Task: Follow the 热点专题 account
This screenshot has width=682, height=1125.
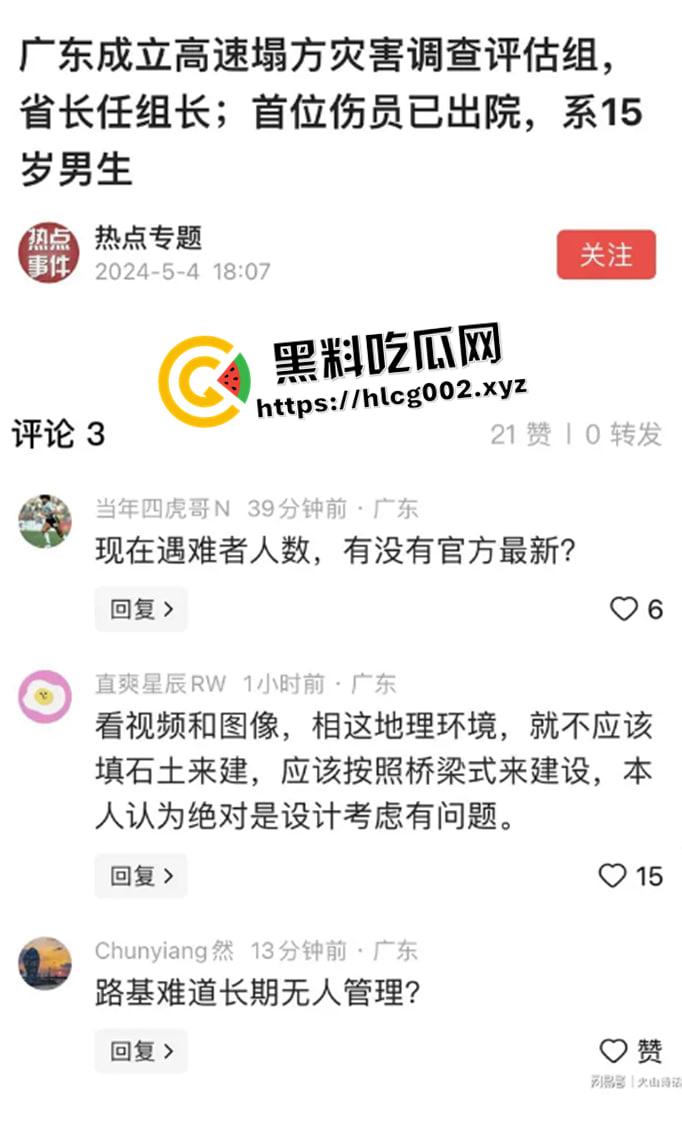Action: pyautogui.click(x=606, y=254)
